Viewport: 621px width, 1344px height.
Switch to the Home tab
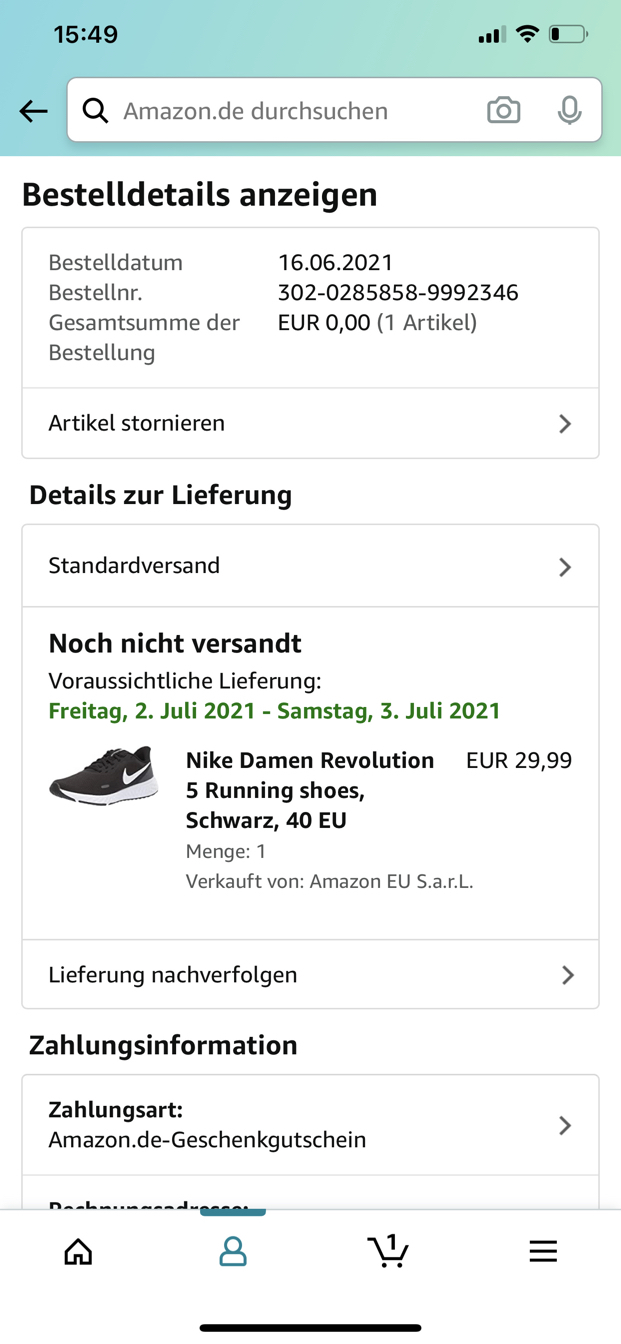pyautogui.click(x=78, y=1251)
